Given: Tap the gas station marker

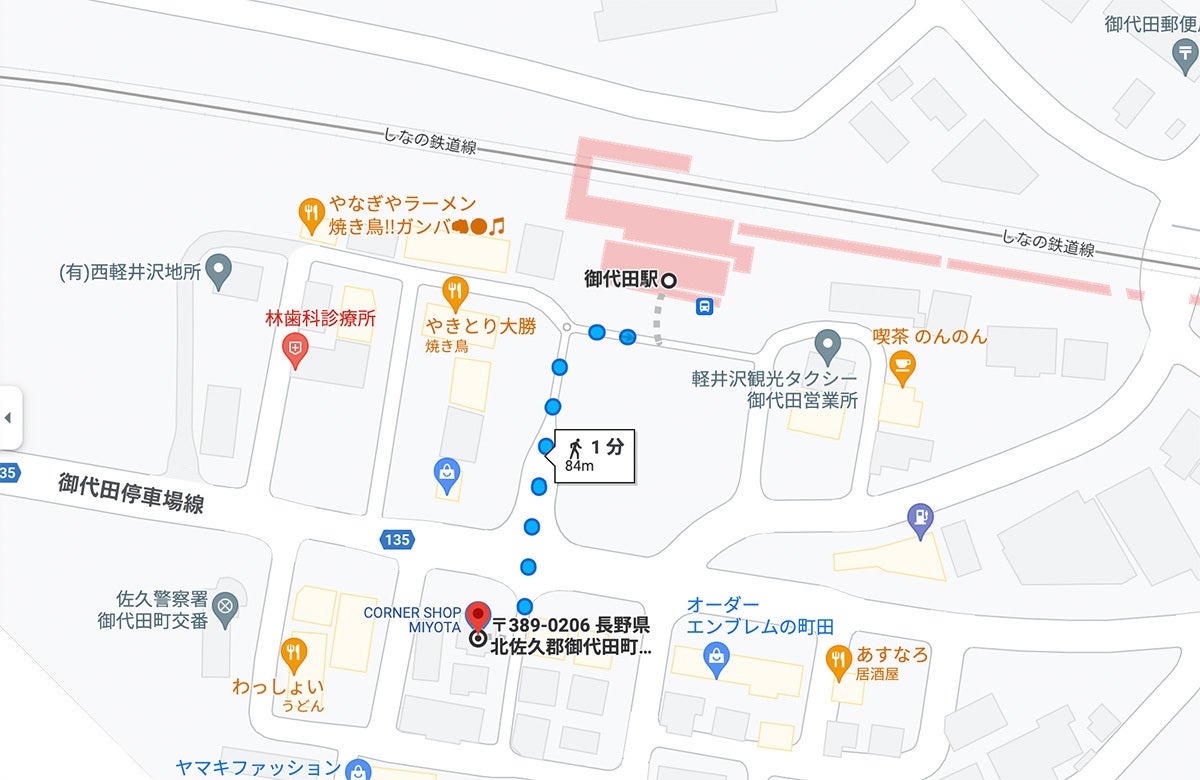Looking at the screenshot, I should click(x=918, y=518).
